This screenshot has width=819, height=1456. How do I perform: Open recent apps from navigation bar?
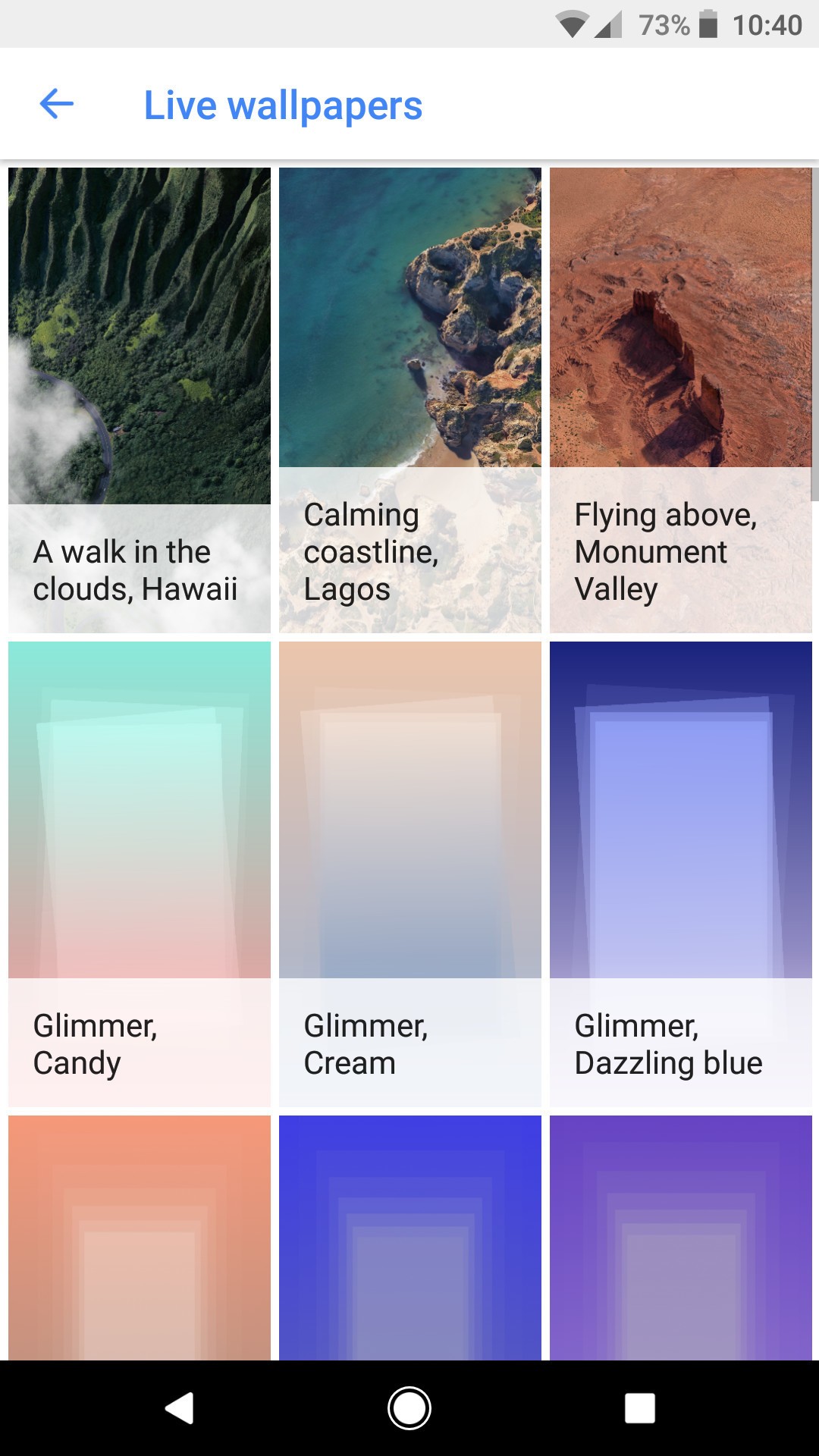tap(639, 1408)
